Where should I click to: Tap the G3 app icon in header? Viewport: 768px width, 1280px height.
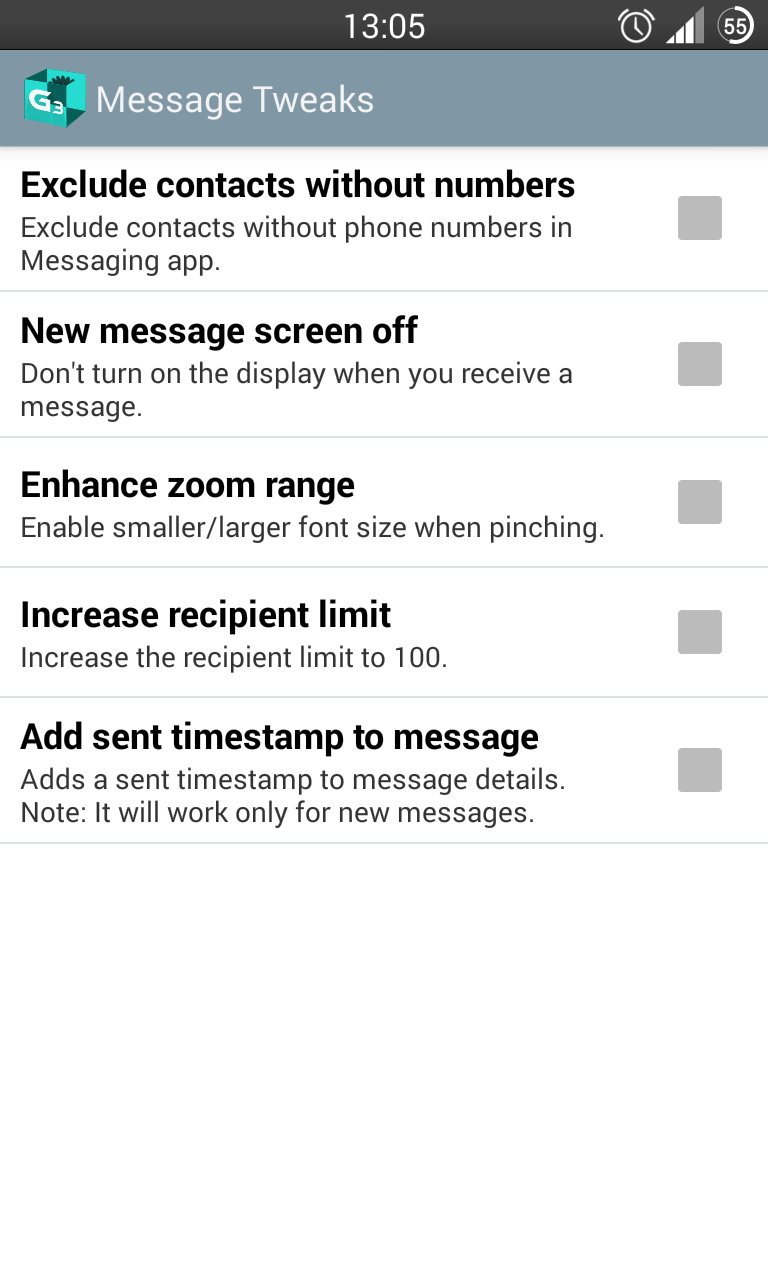pos(54,99)
